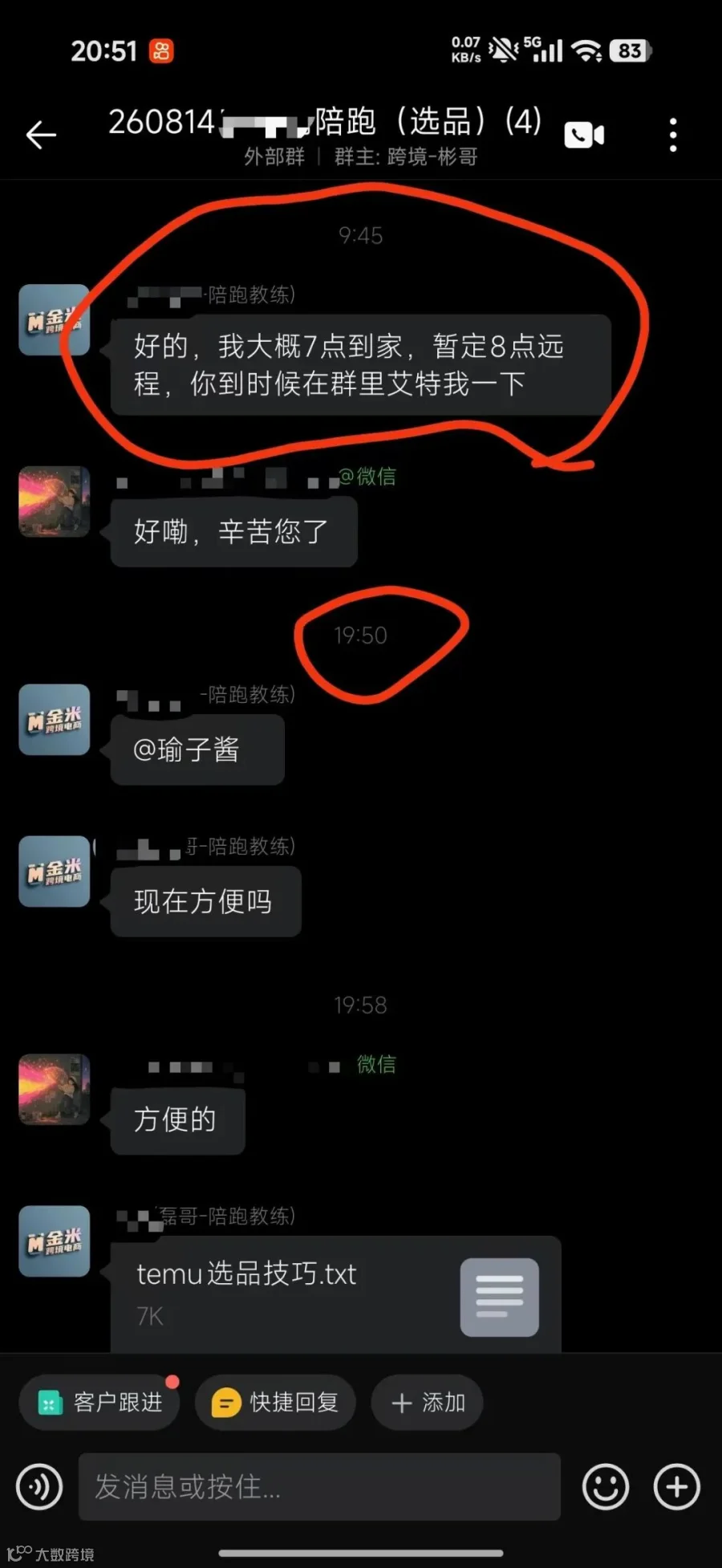Image resolution: width=722 pixels, height=1568 pixels.
Task: Focus the message input field
Action: tap(319, 1487)
